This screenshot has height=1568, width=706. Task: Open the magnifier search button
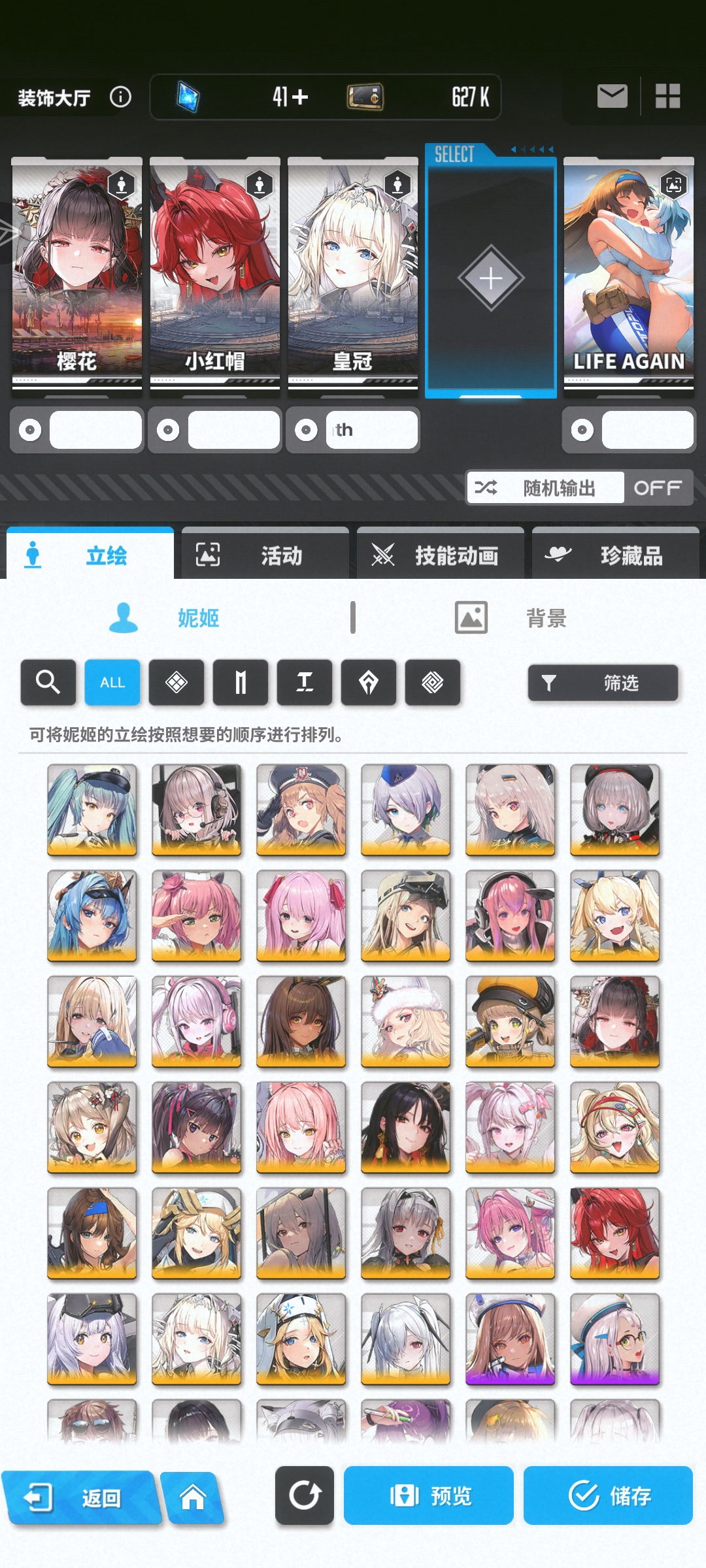tap(48, 682)
